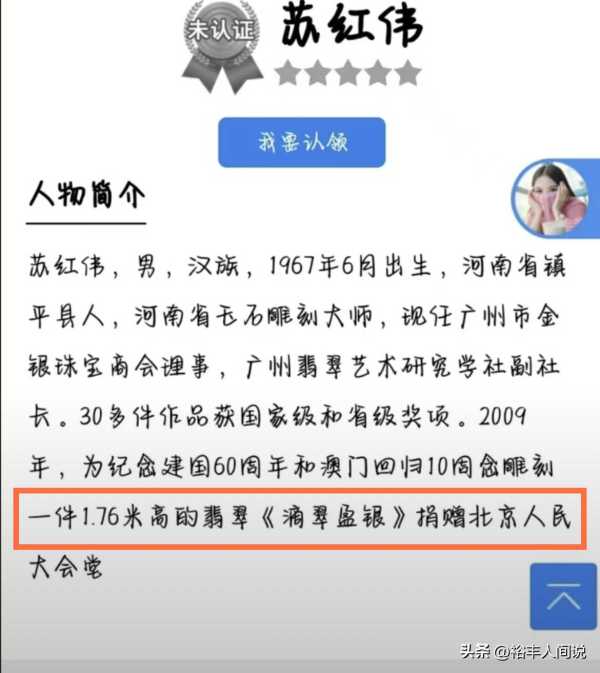Tap the 我要认领 claim button
The image size is (600, 673).
pyautogui.click(x=301, y=142)
